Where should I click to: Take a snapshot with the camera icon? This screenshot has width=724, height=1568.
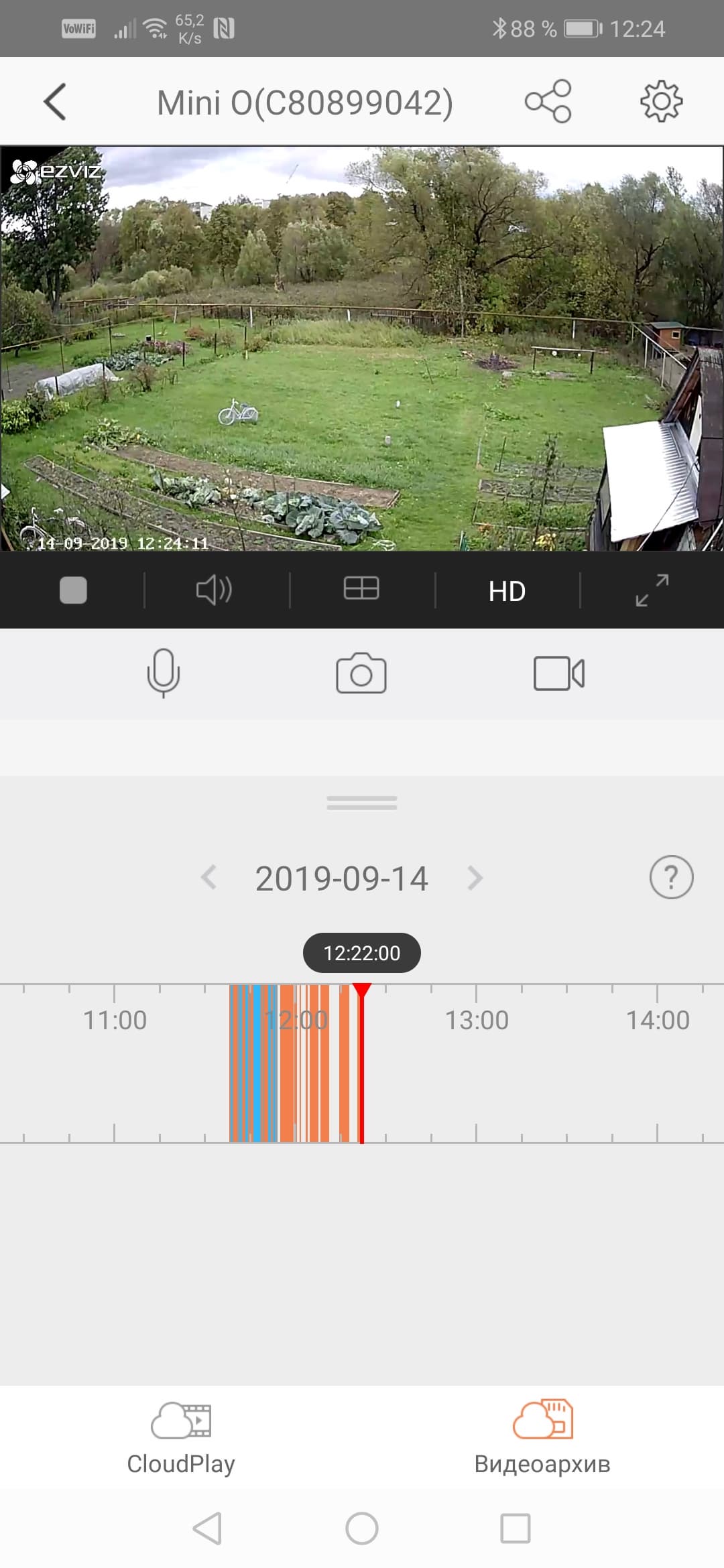(361, 673)
